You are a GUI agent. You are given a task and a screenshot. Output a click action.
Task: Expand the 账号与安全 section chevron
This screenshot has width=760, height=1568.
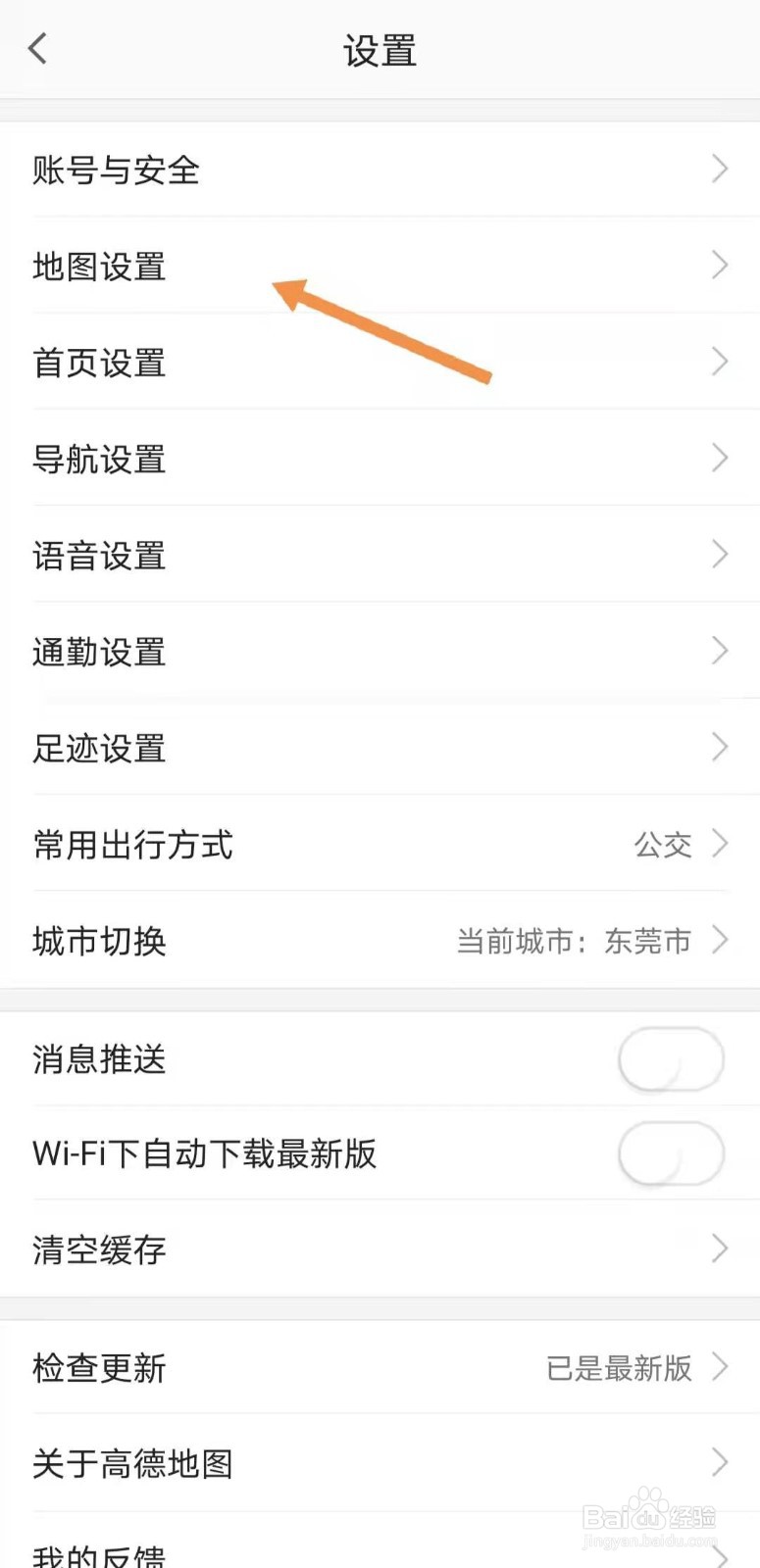[719, 169]
